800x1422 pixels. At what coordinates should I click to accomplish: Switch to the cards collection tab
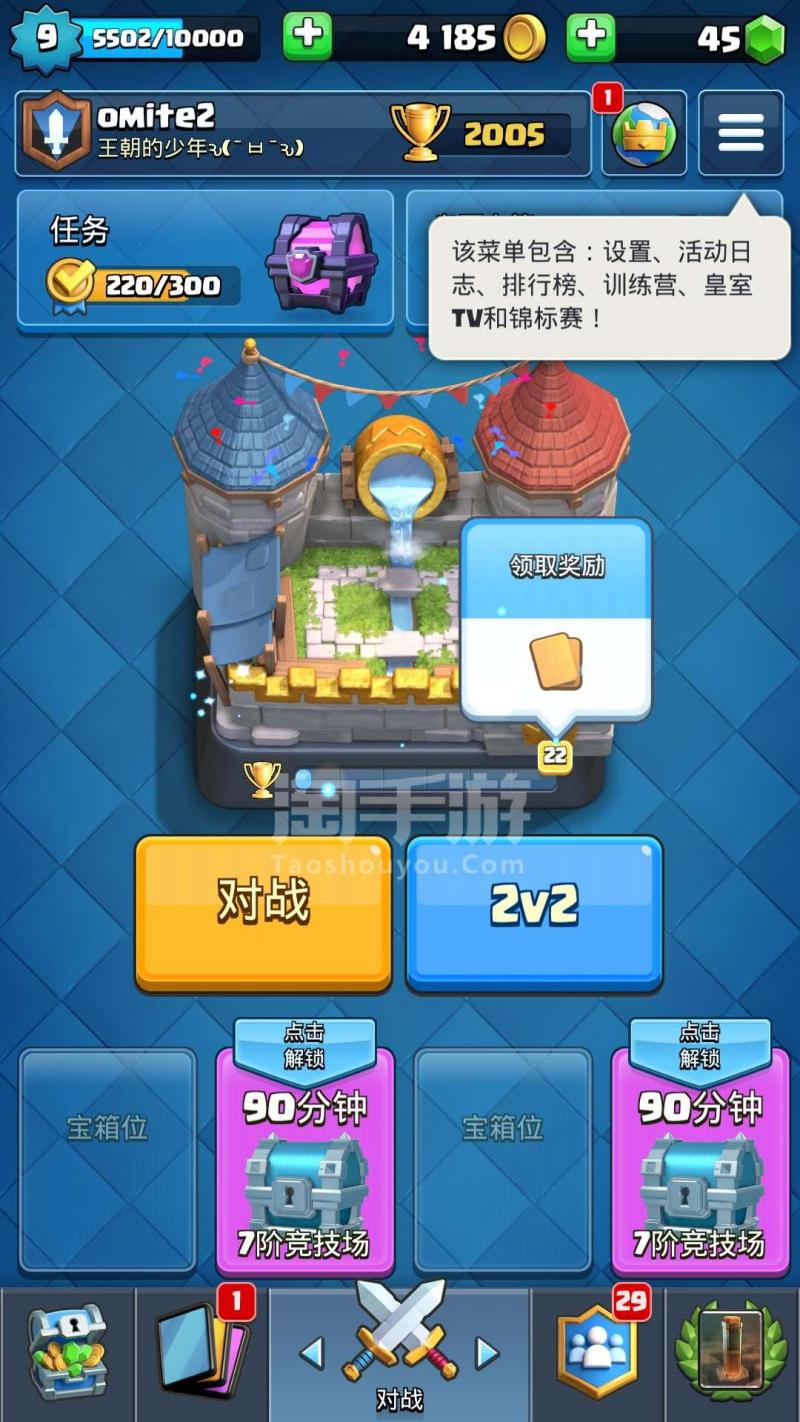pyautogui.click(x=201, y=1352)
